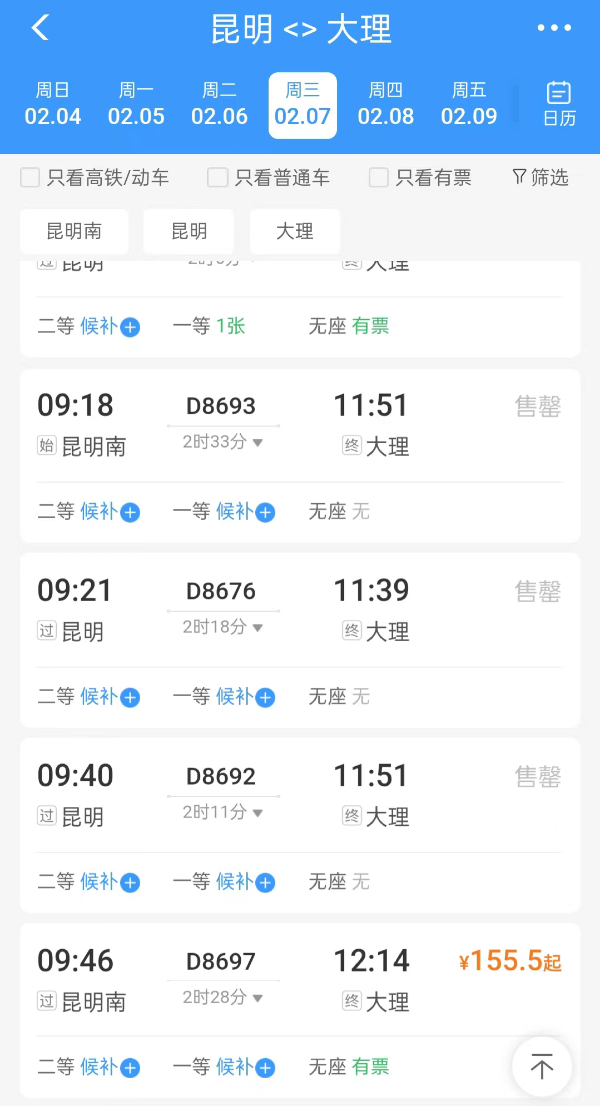The image size is (600, 1106).
Task: Open the 筛选 filter options
Action: [x=541, y=178]
